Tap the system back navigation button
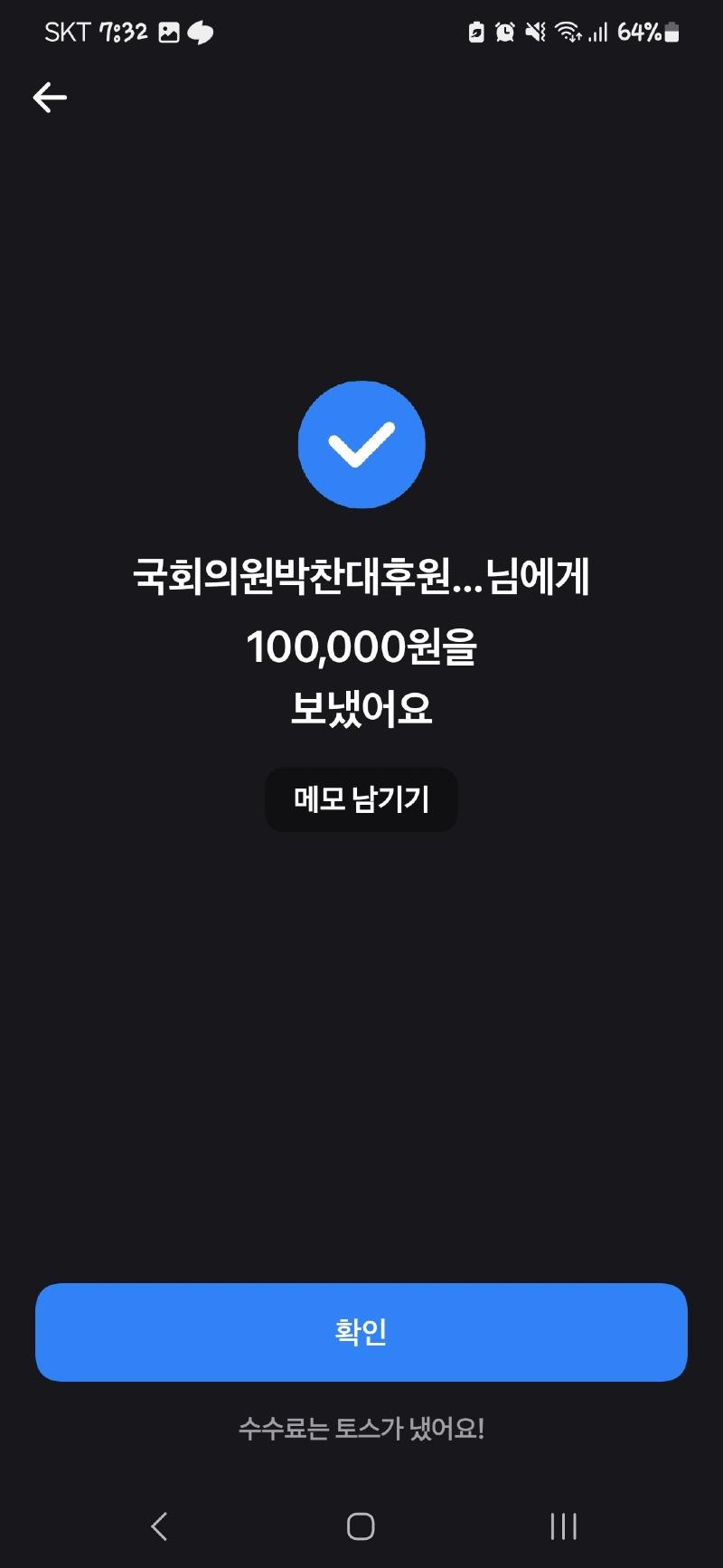The height and width of the screenshot is (1568, 723). (159, 1526)
